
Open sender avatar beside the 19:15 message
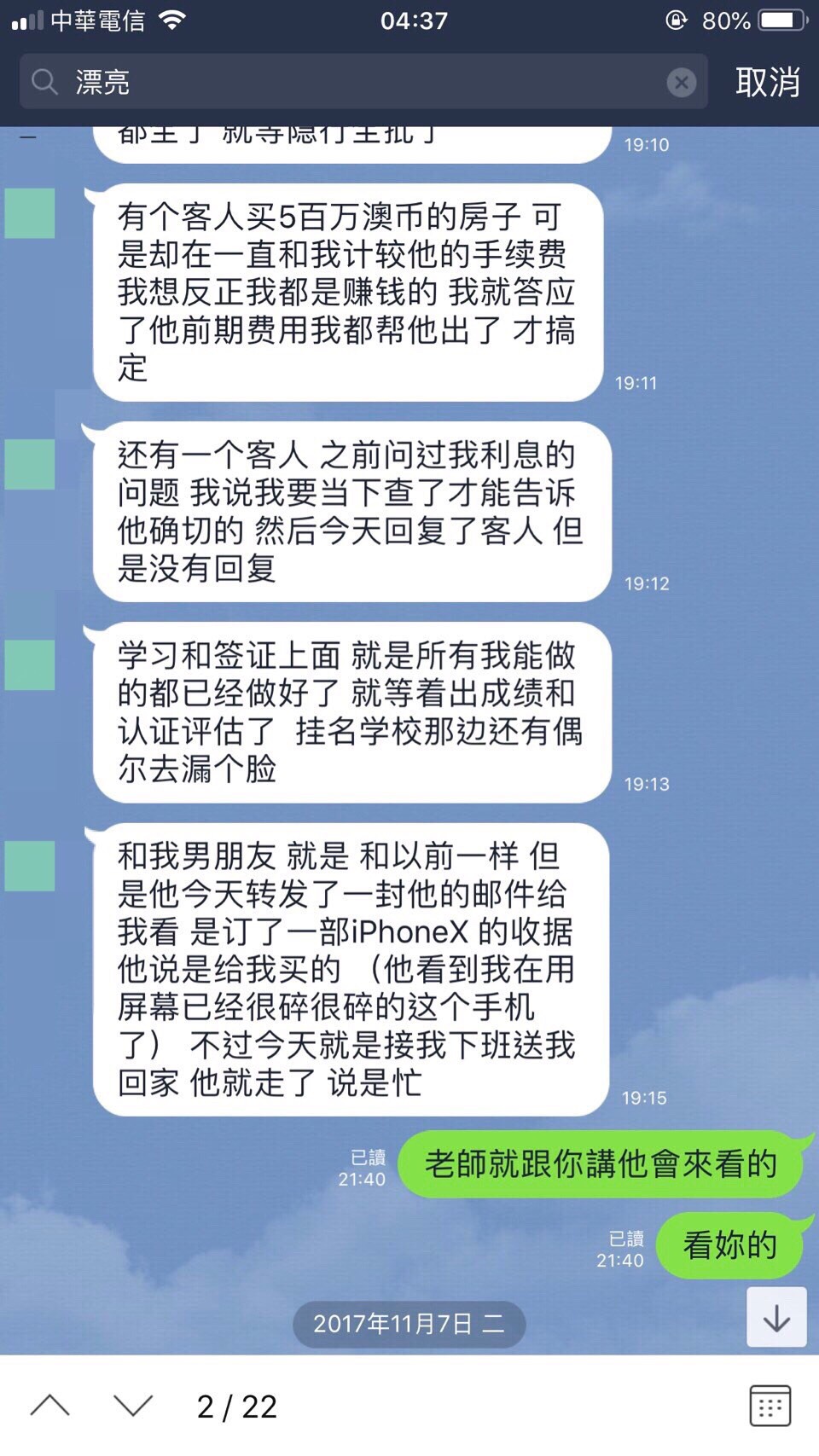tap(30, 866)
